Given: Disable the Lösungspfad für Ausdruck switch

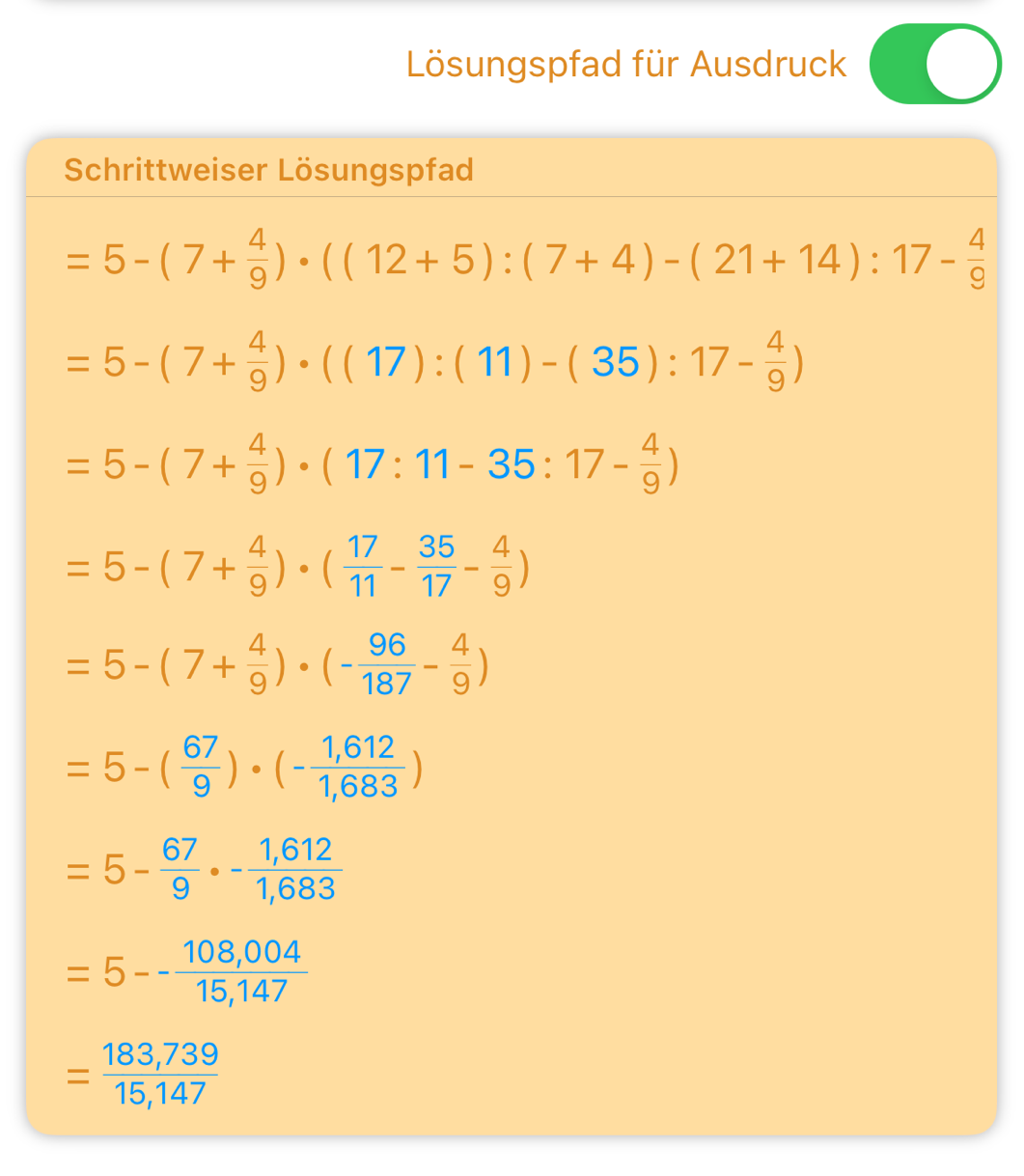Looking at the screenshot, I should 934,64.
